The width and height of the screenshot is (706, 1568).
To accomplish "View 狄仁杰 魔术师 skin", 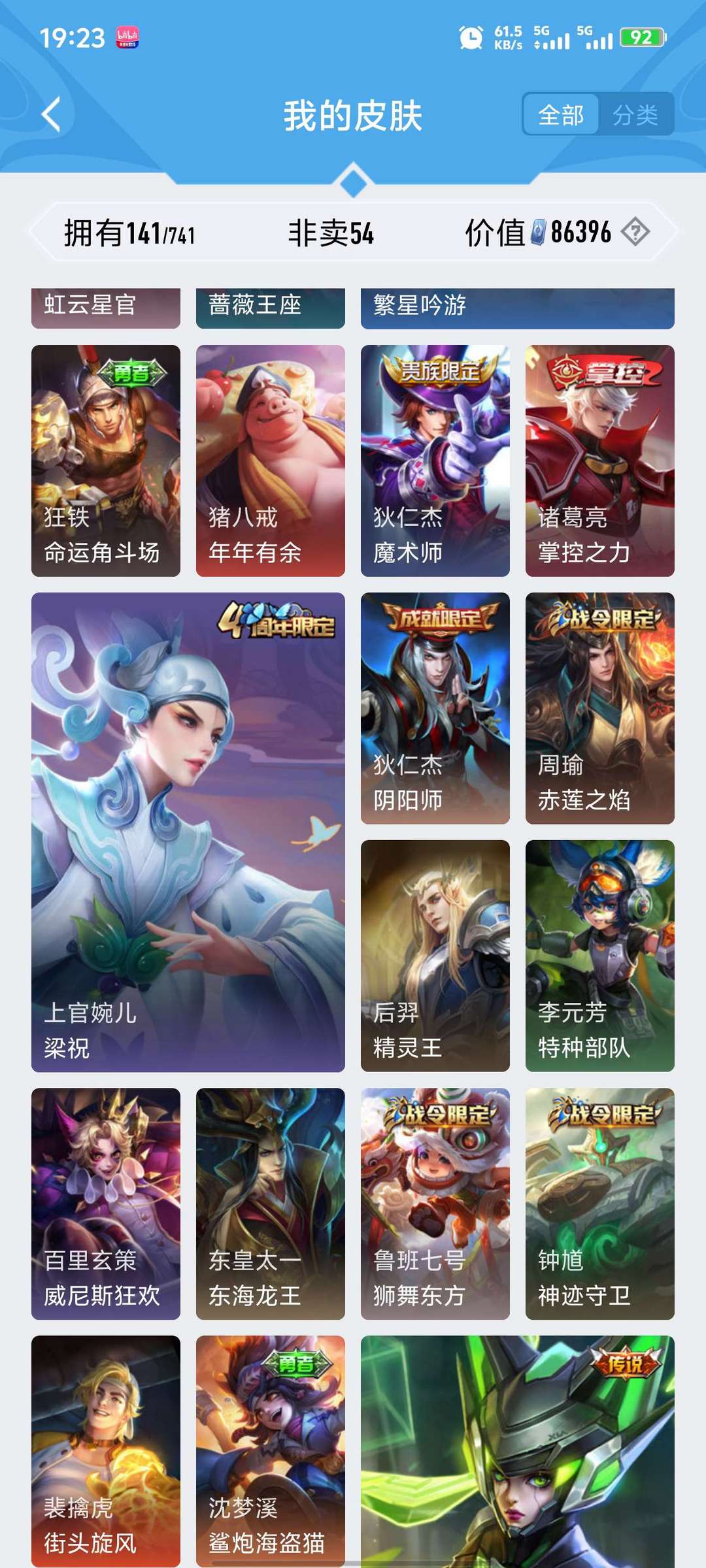I will 435,461.
